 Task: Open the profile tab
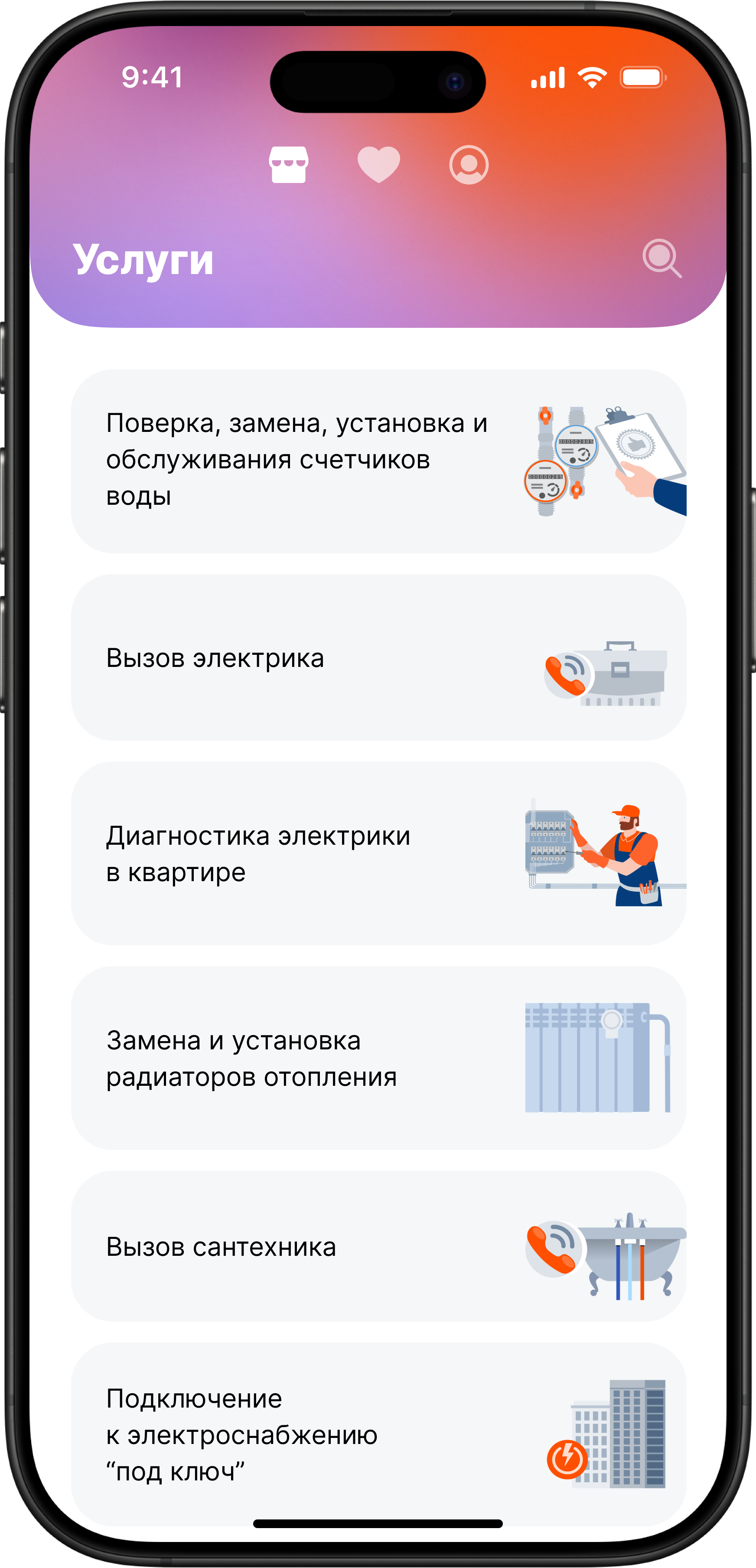point(469,164)
